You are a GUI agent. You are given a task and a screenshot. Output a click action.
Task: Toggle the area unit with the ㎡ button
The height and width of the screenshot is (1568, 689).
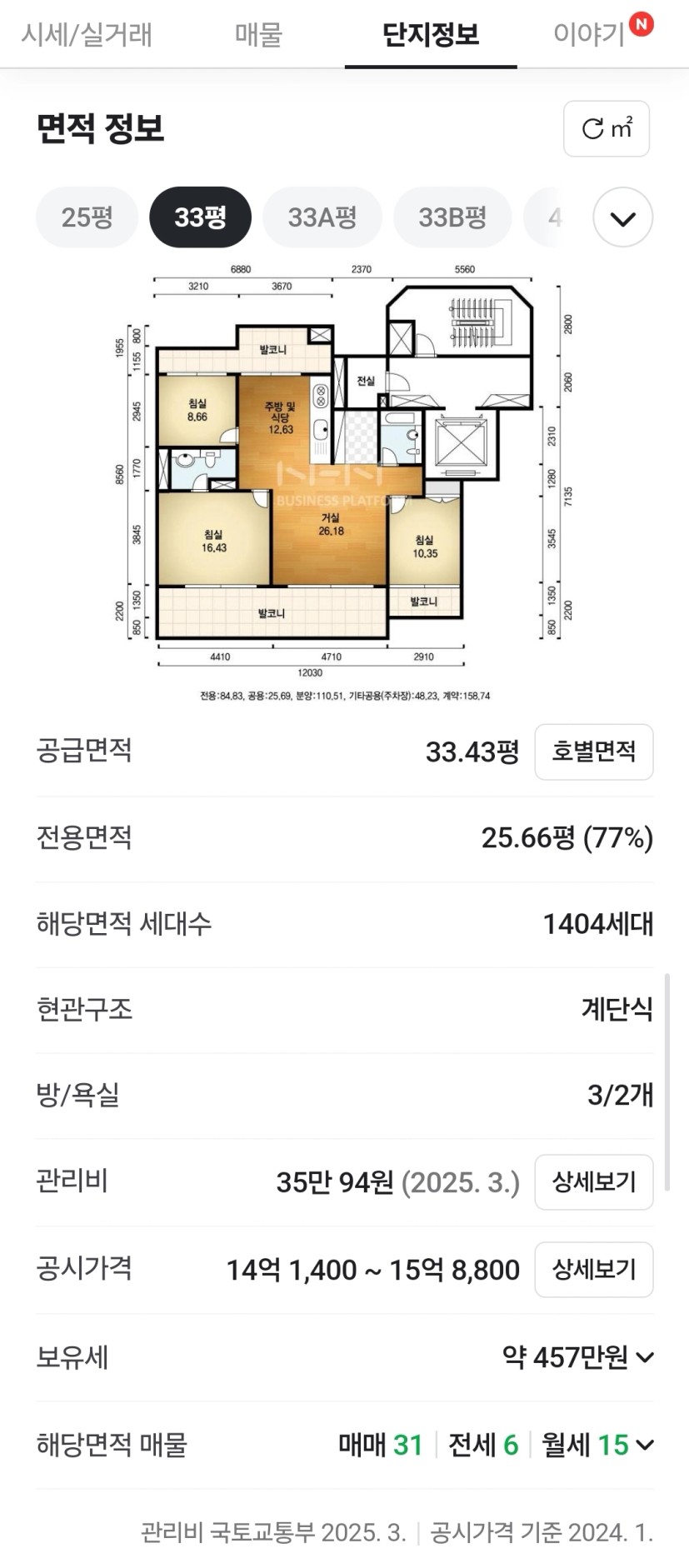pos(607,128)
